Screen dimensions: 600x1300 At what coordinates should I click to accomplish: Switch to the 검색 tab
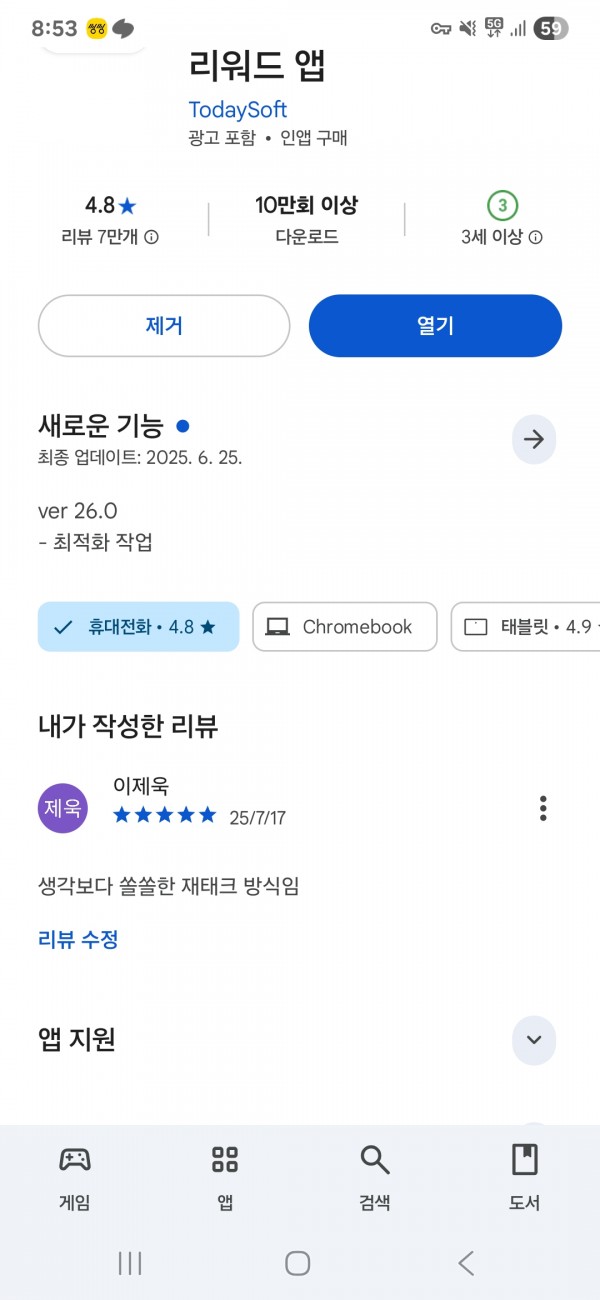(375, 1178)
